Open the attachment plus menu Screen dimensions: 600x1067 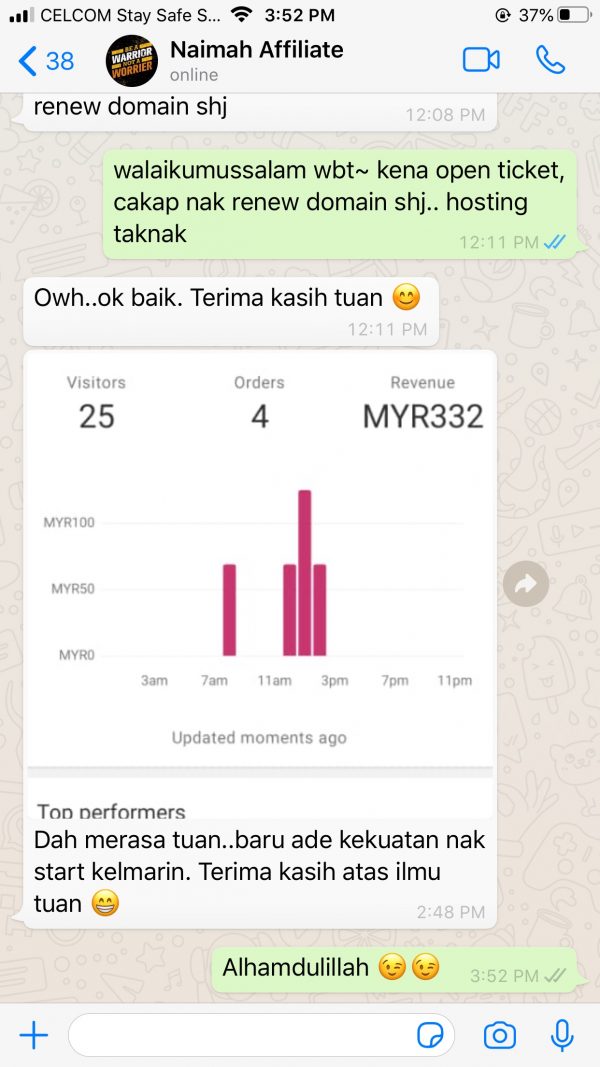34,1035
